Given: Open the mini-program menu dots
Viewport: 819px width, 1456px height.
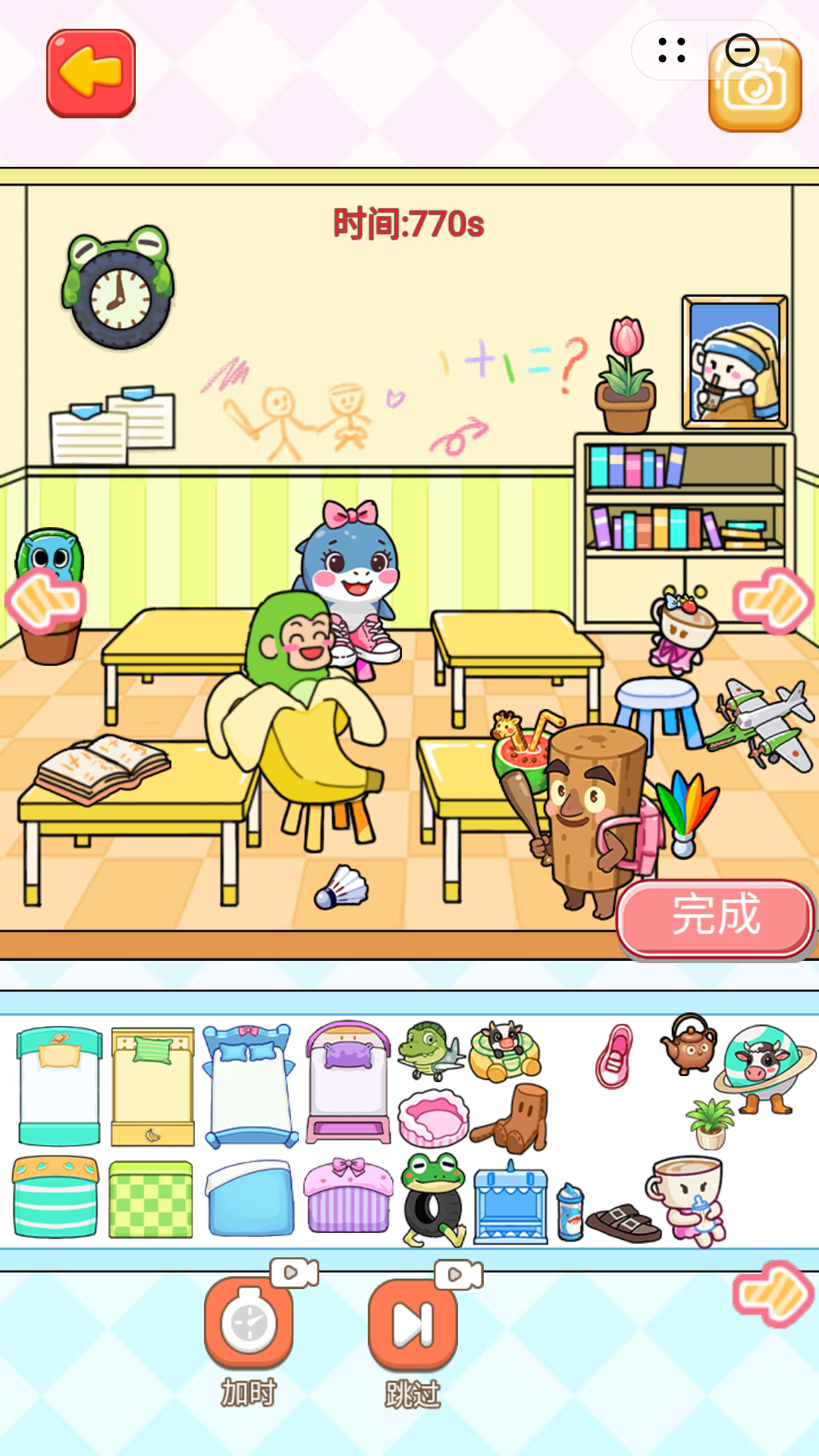Looking at the screenshot, I should tap(672, 50).
